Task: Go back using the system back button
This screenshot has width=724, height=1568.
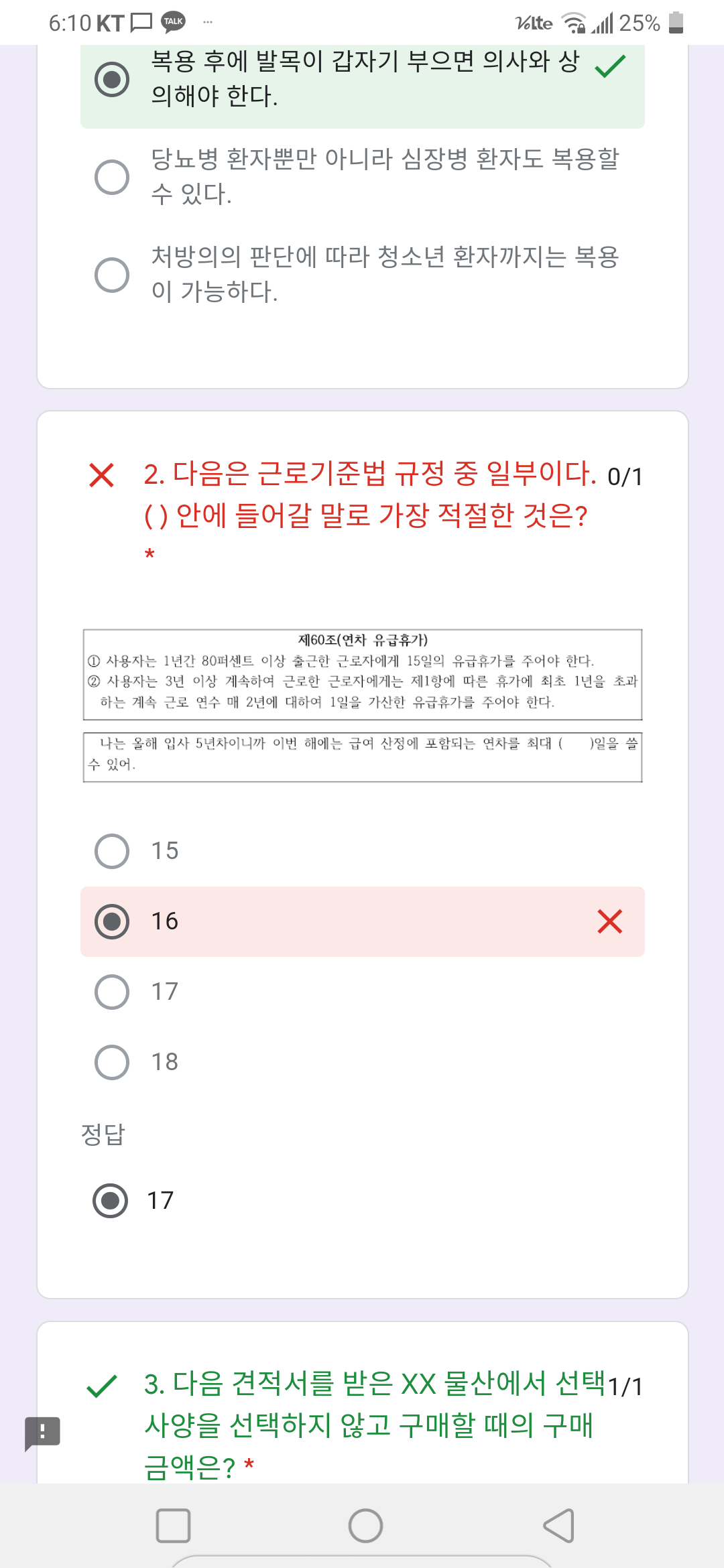Action: 558,1526
